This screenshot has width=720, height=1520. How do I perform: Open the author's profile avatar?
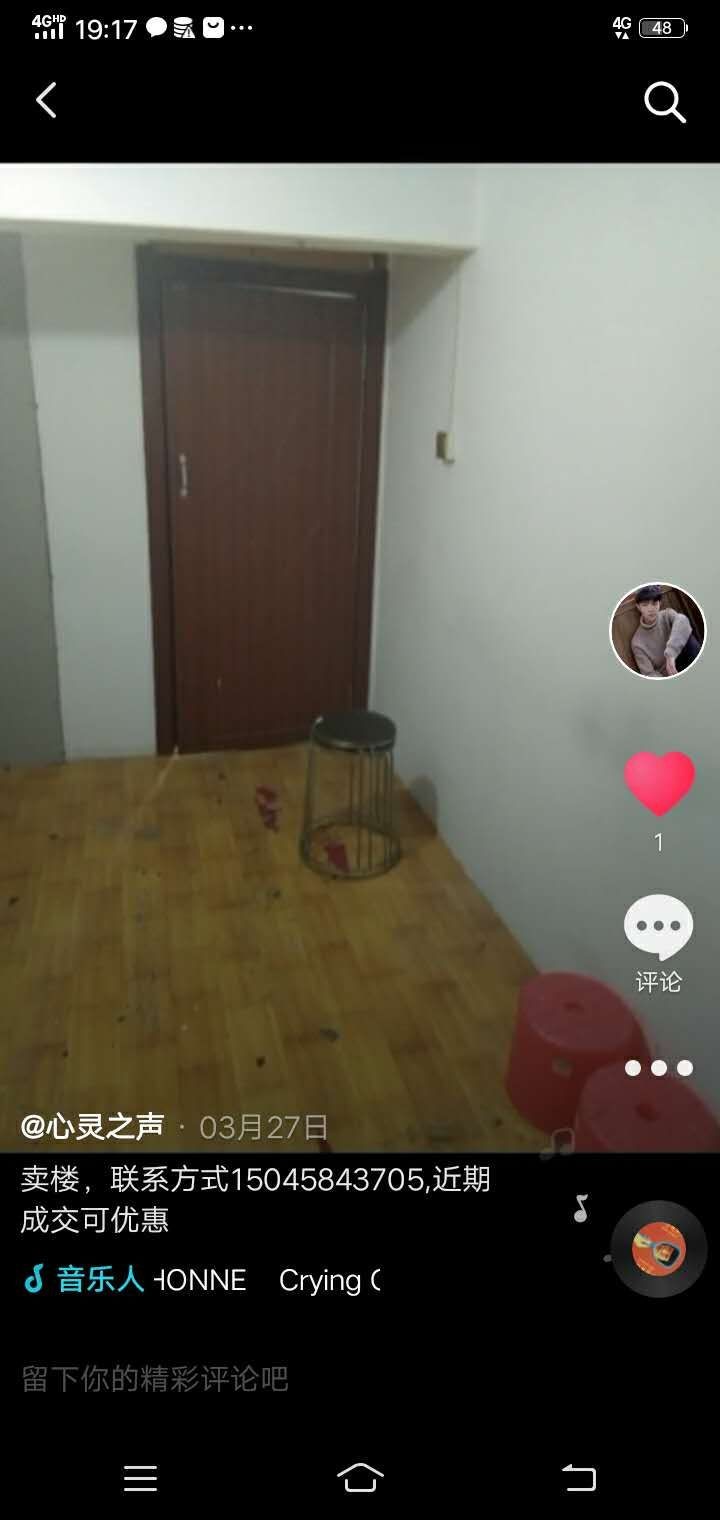(658, 631)
